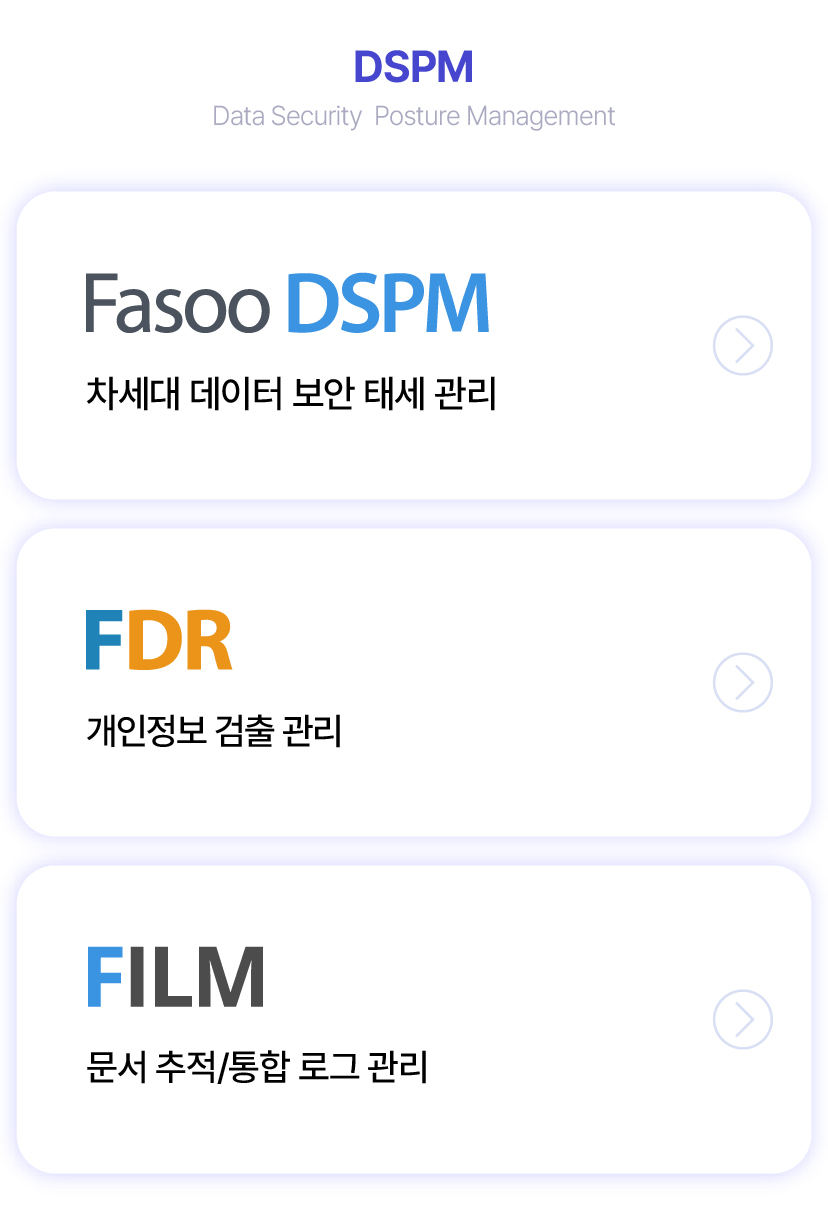
Task: Open the Fasoo DSPM detail page via its chevron
Action: tap(743, 345)
